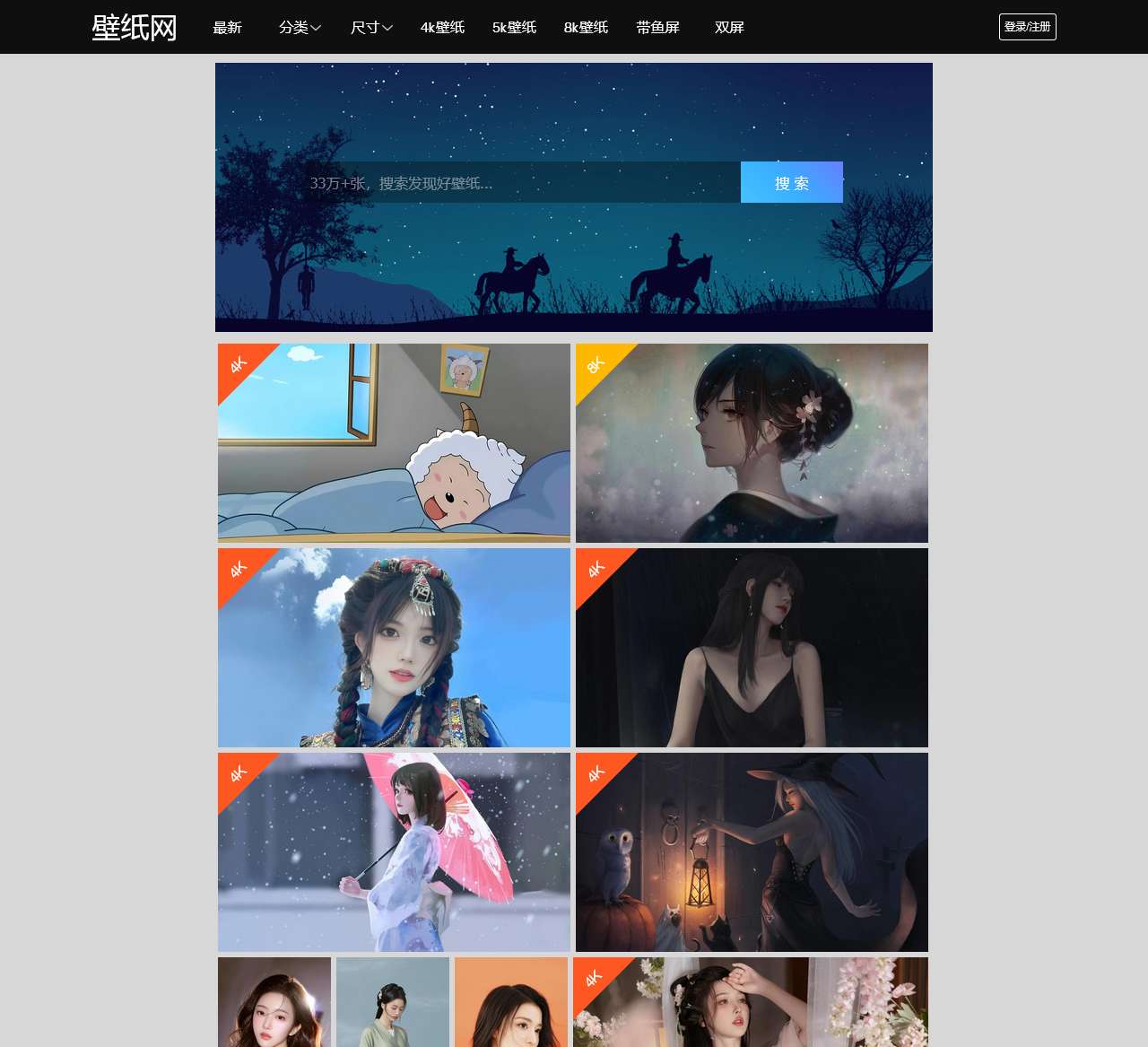Open the woman in black dress wallpaper
This screenshot has height=1047, width=1148.
(x=752, y=648)
